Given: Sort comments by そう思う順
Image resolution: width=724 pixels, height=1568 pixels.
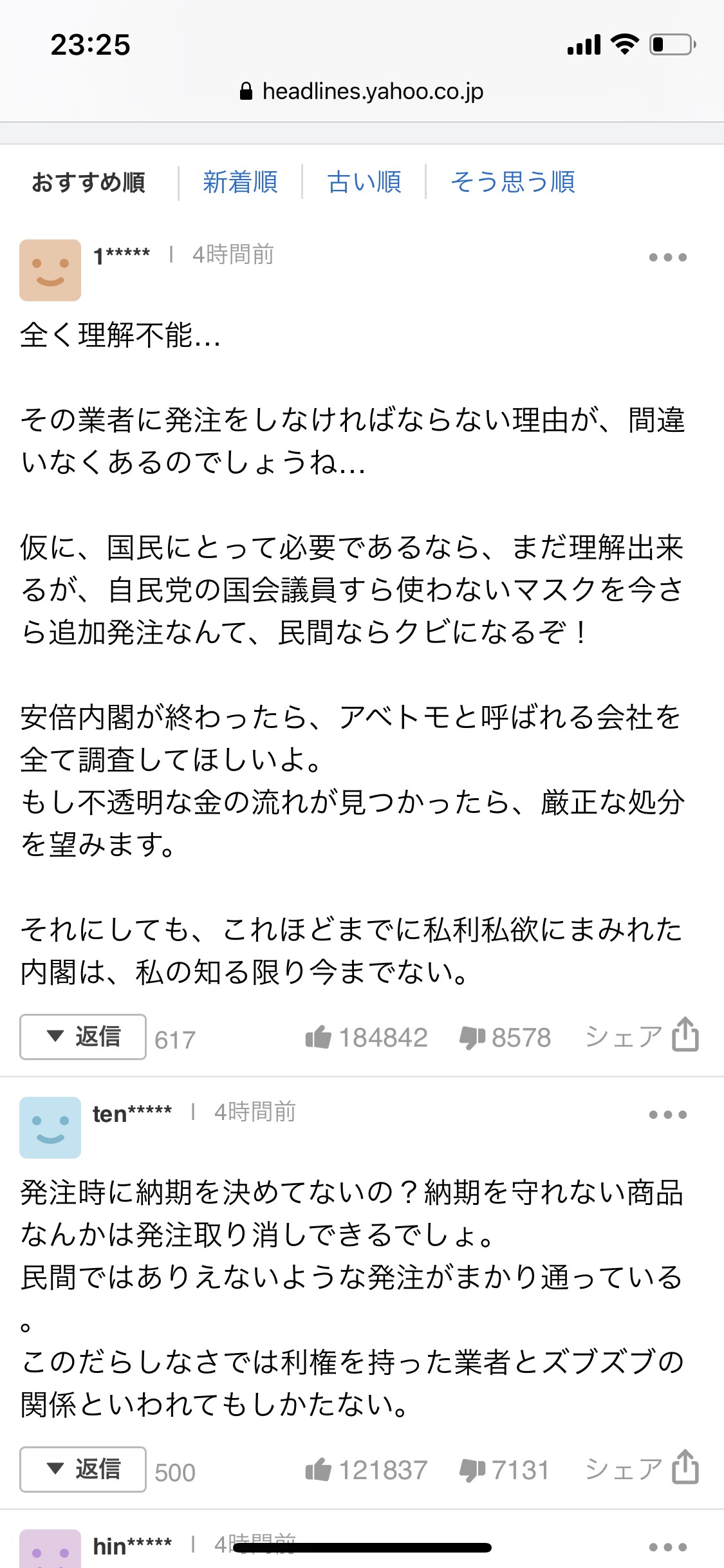Looking at the screenshot, I should coord(512,182).
